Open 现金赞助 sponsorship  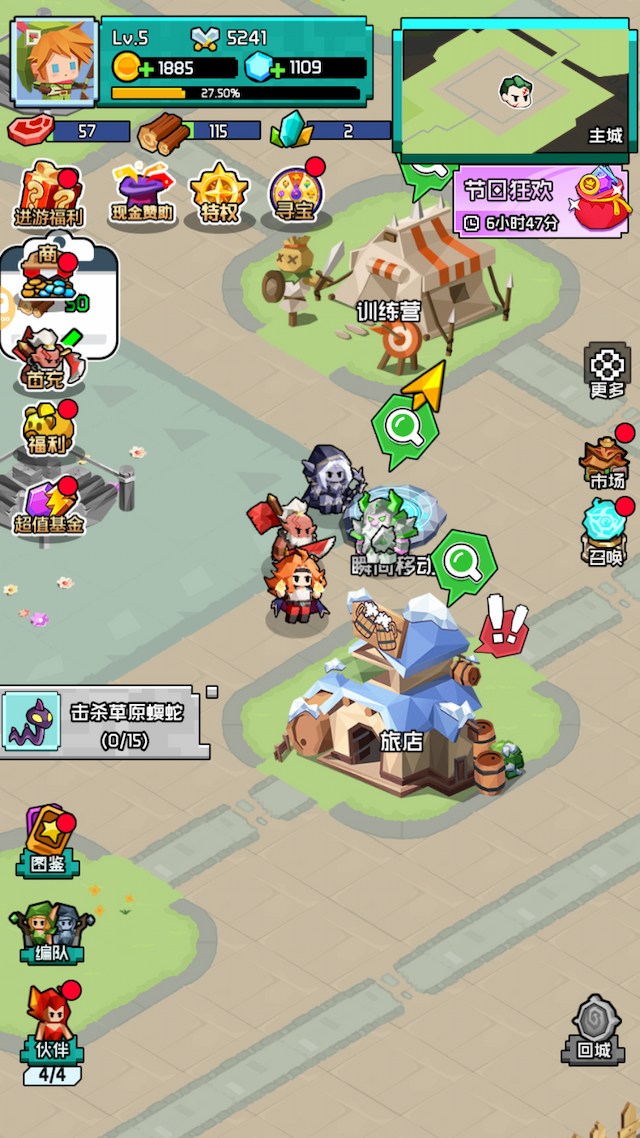point(142,193)
